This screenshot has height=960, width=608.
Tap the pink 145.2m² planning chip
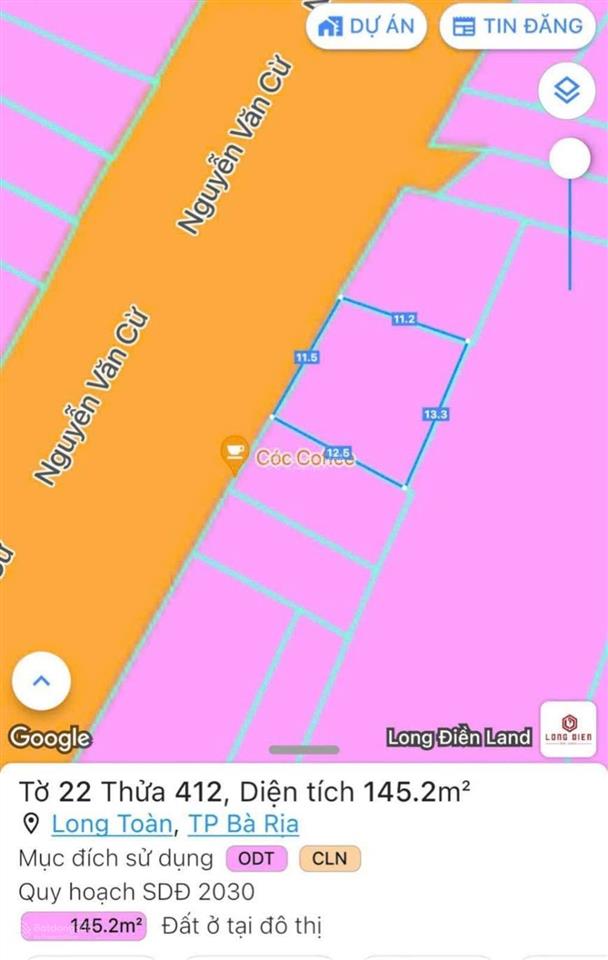(84, 926)
